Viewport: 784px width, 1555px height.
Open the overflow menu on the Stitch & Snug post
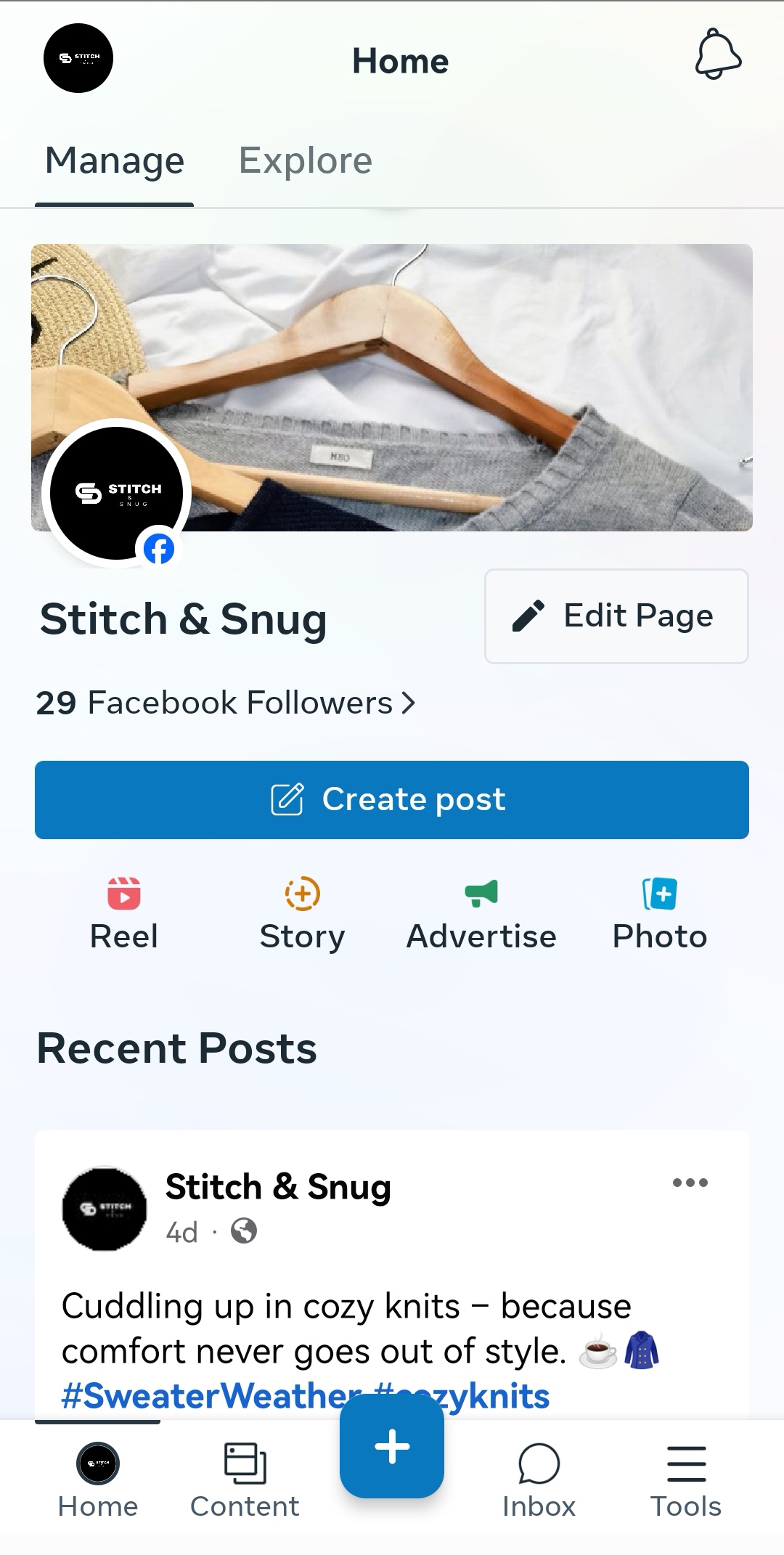click(x=690, y=1183)
